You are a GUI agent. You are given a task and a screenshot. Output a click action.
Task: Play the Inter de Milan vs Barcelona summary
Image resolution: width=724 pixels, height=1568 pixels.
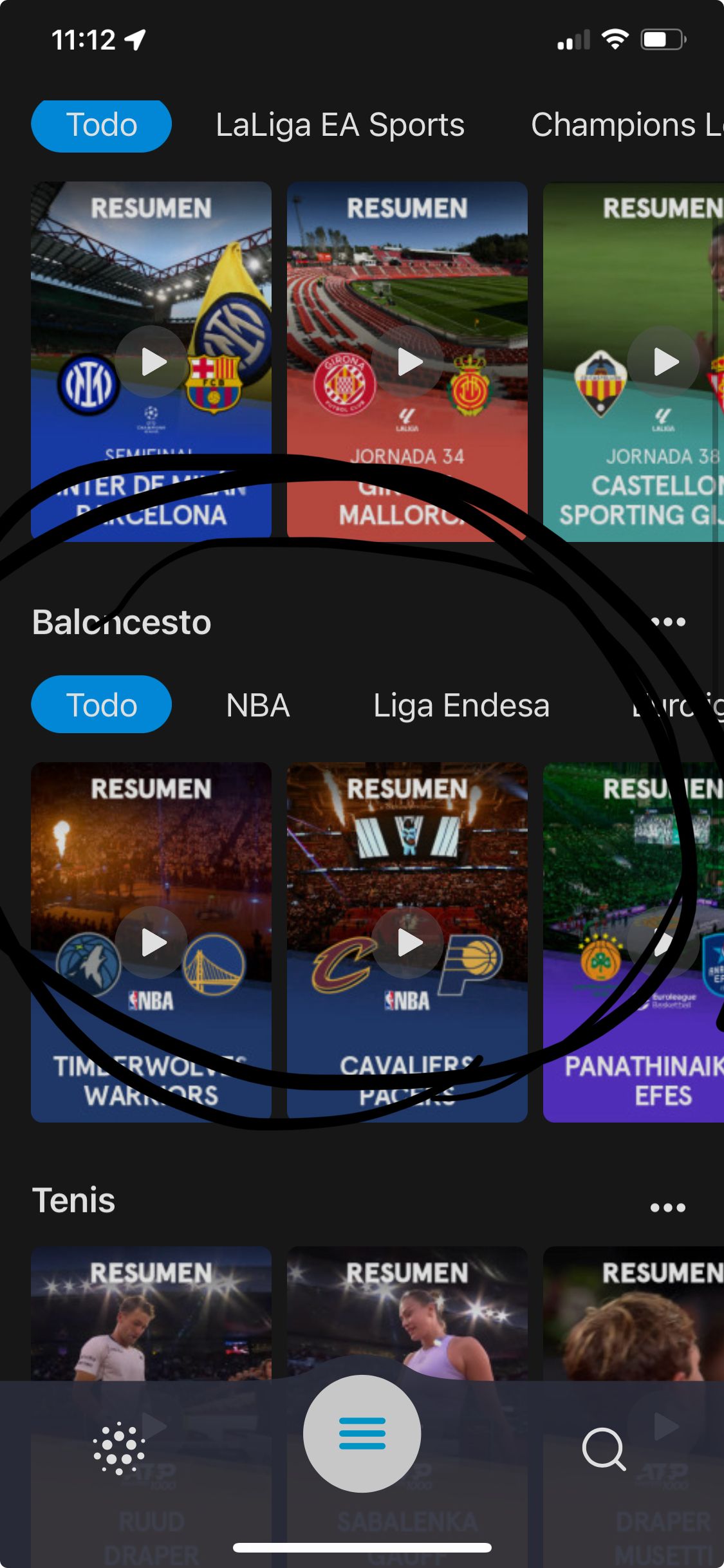(151, 362)
